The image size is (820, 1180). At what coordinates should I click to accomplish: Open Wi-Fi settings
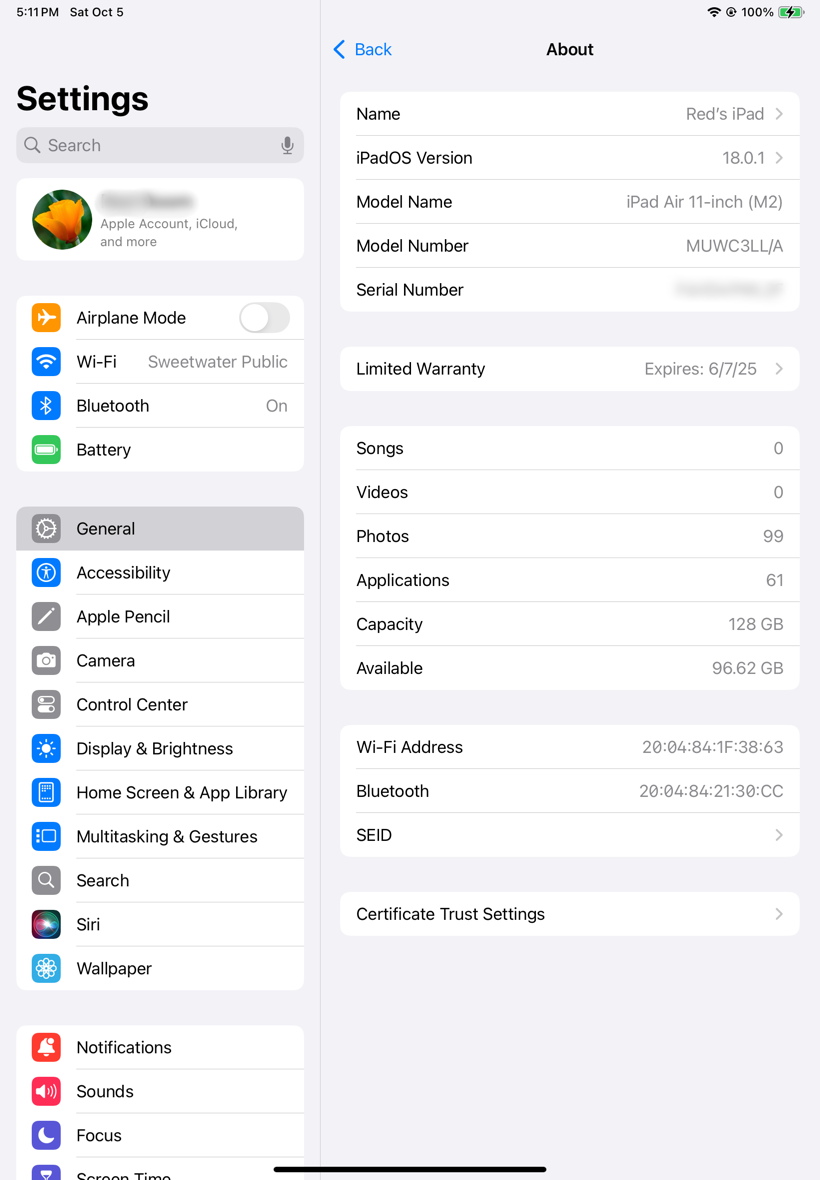(160, 362)
